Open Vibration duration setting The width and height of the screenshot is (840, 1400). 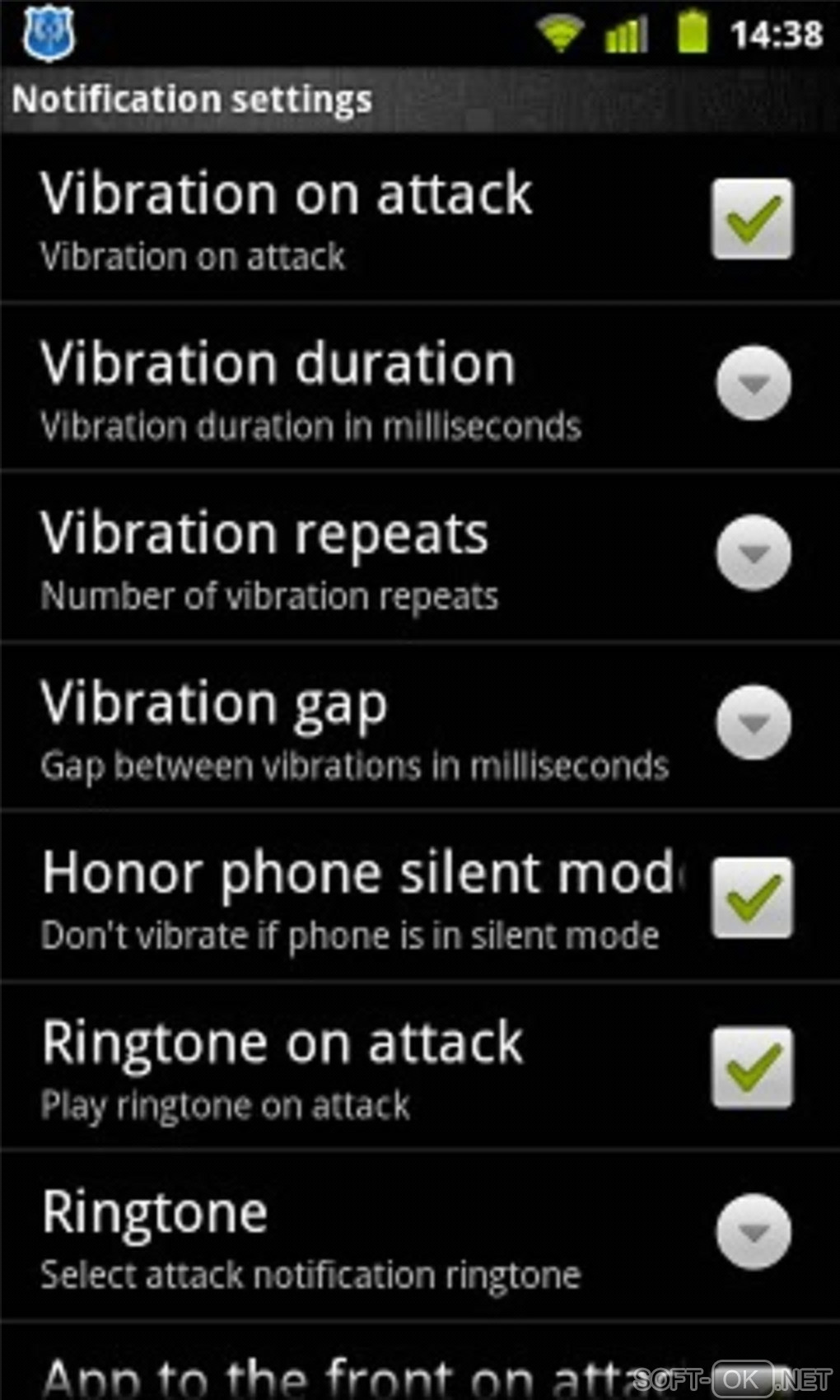(x=753, y=384)
